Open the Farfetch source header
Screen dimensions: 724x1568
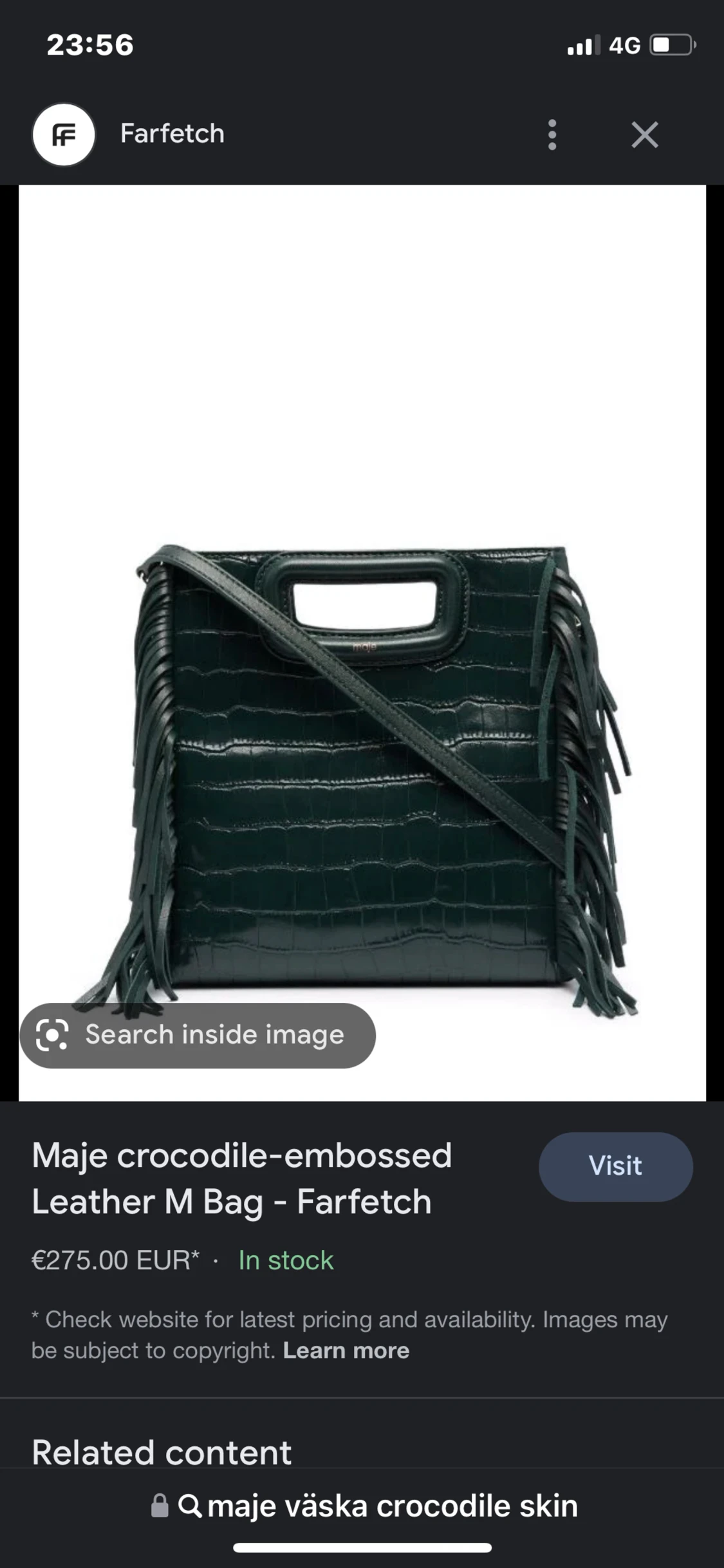172,134
